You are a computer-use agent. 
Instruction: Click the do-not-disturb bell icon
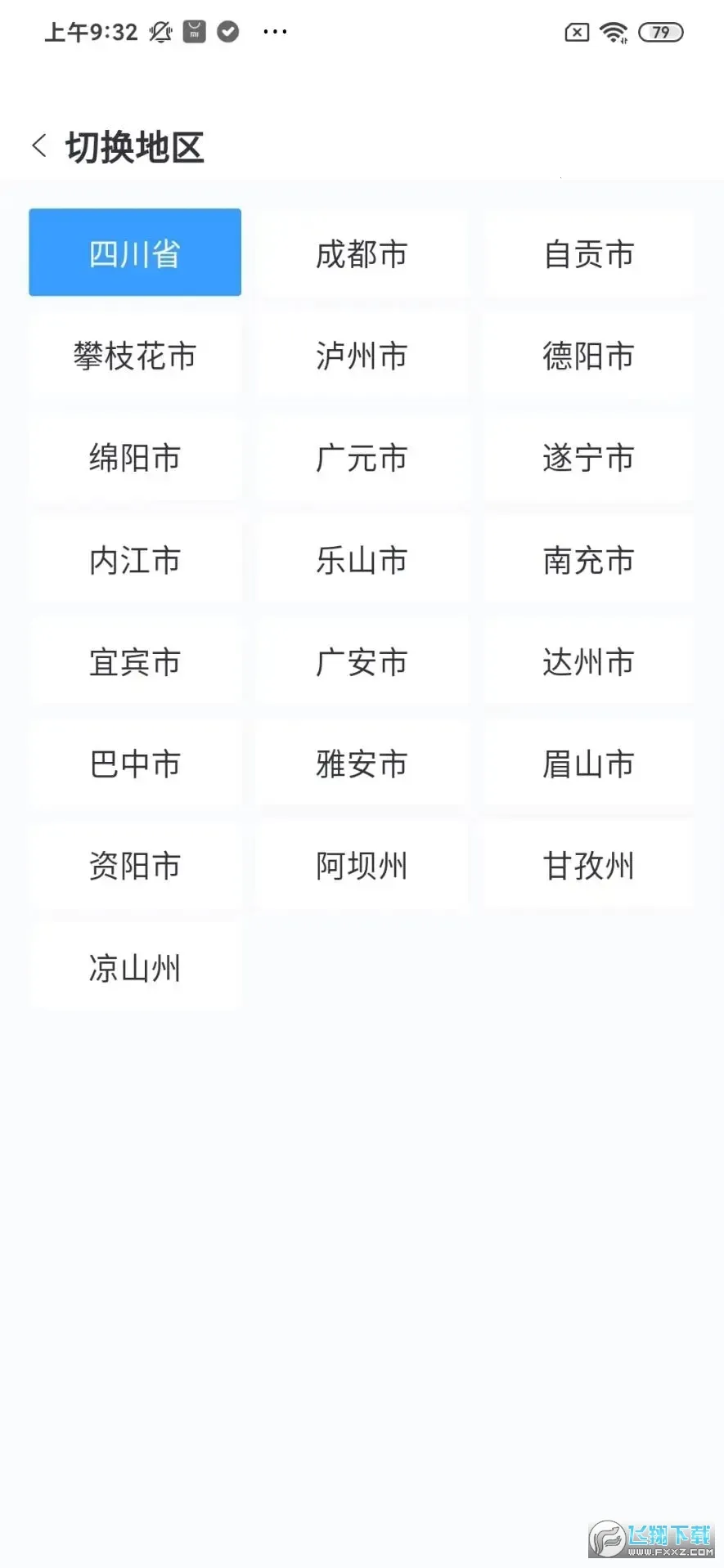point(160,32)
